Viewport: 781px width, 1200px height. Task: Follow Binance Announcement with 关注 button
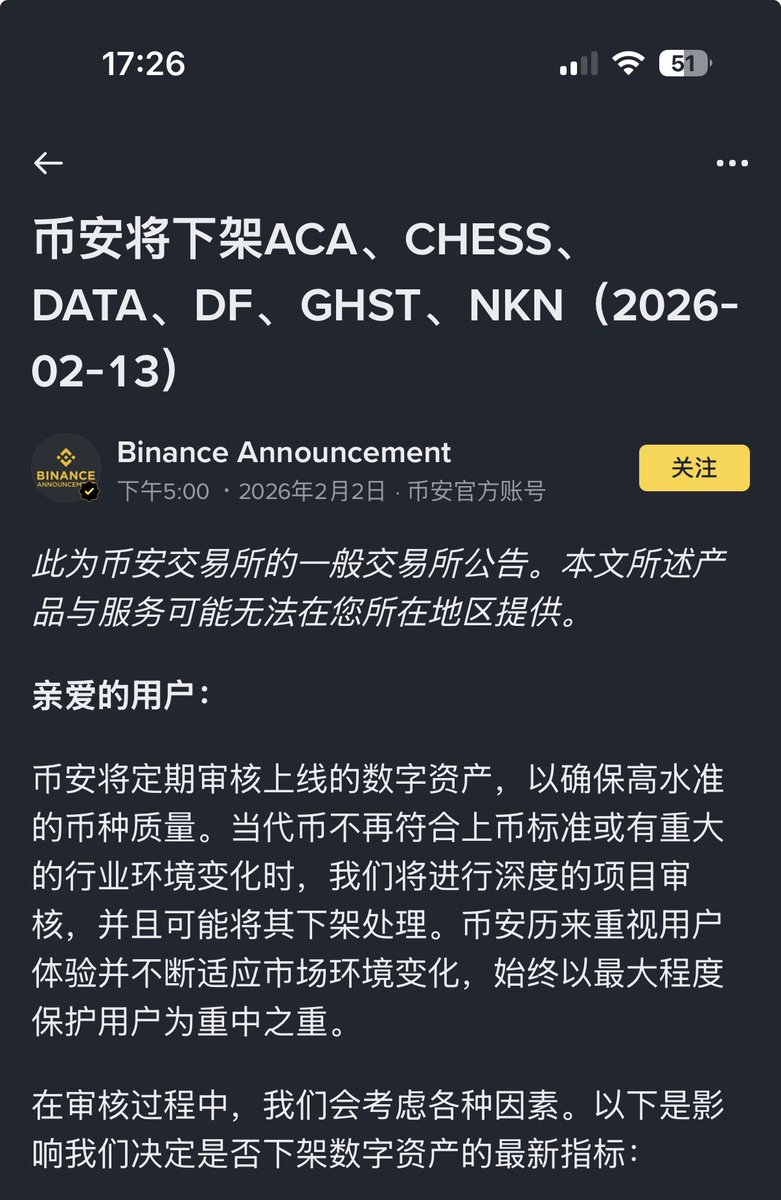[x=694, y=468]
